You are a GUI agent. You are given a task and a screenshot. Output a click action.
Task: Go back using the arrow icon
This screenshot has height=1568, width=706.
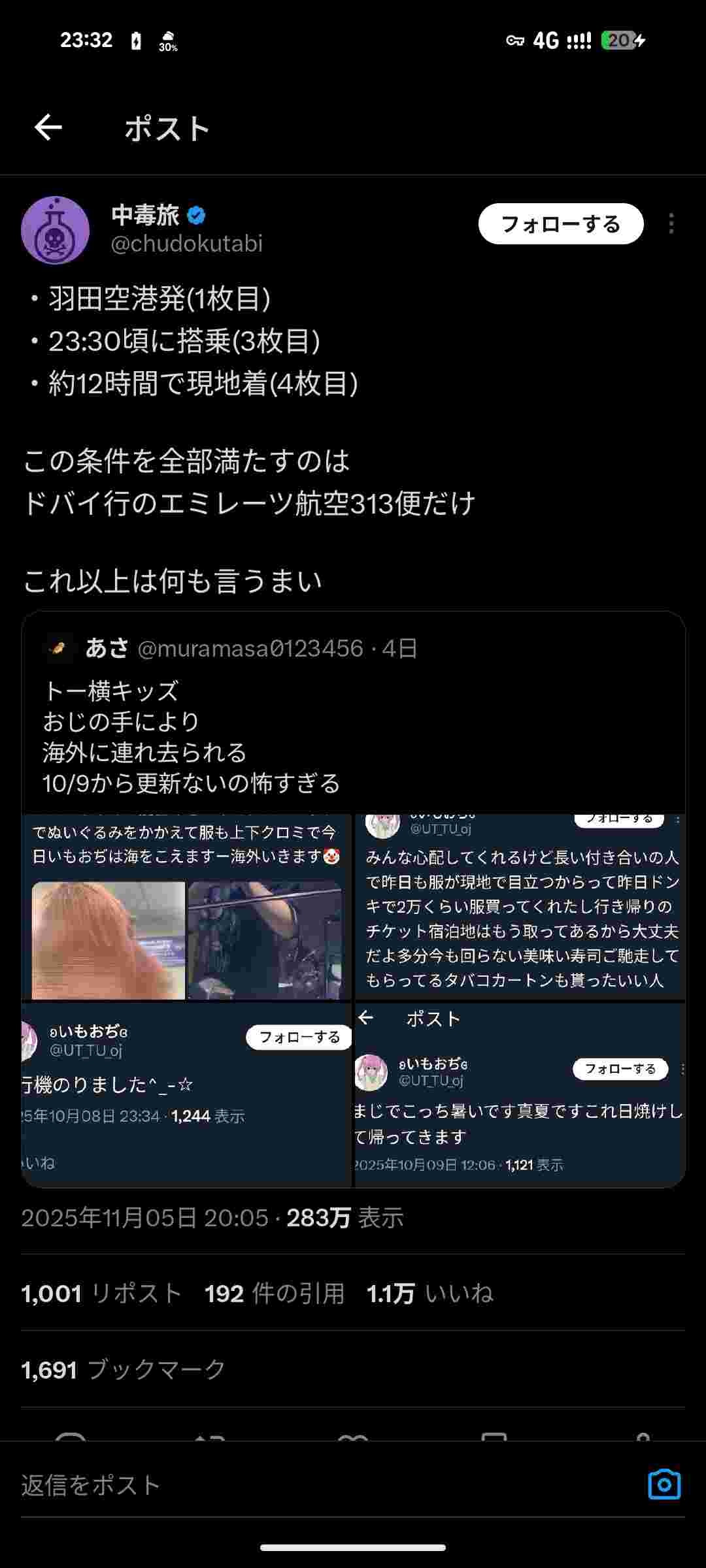48,127
